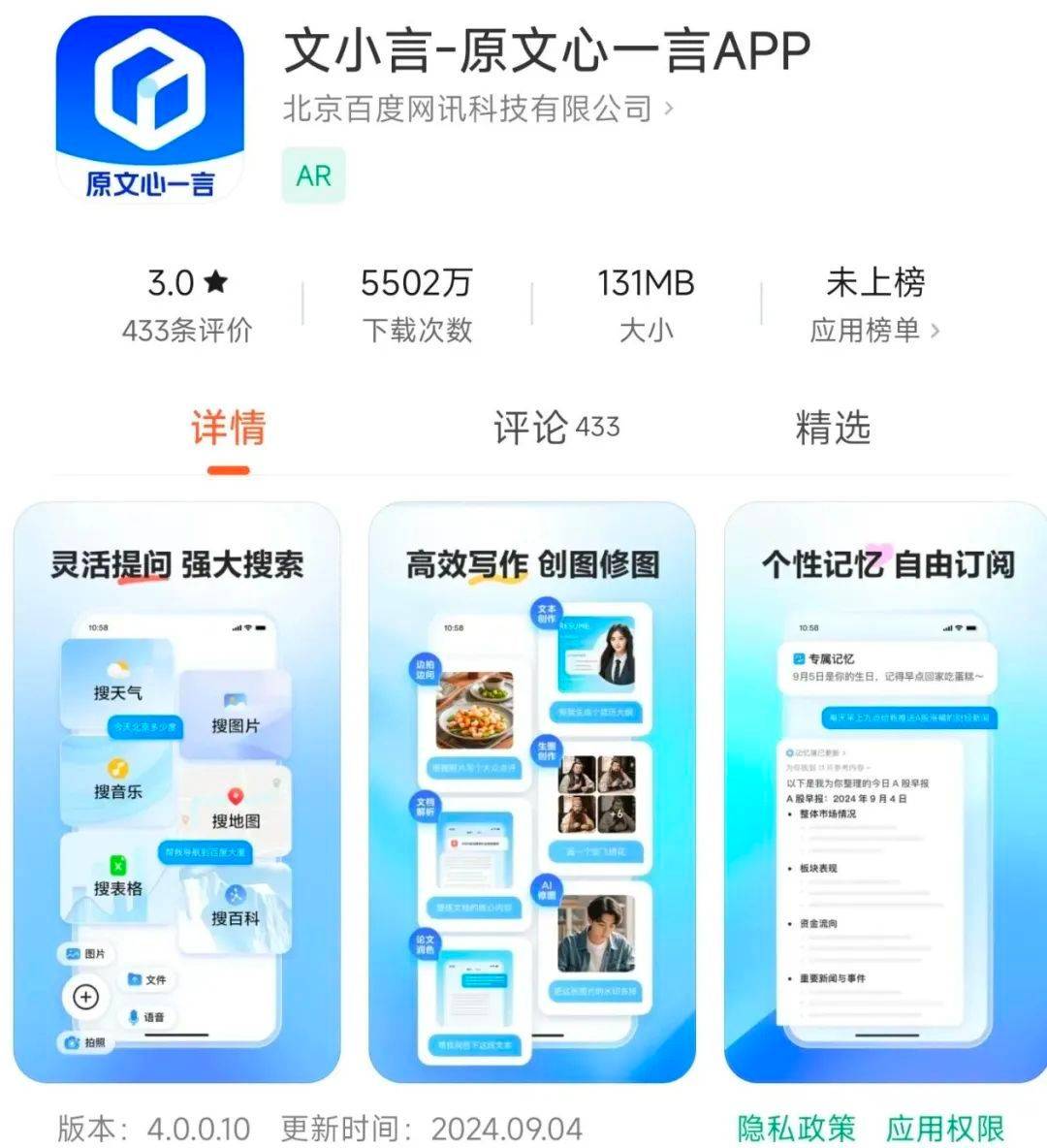Open the 灵活提问 强大搜索 screenshot

coord(177,790)
